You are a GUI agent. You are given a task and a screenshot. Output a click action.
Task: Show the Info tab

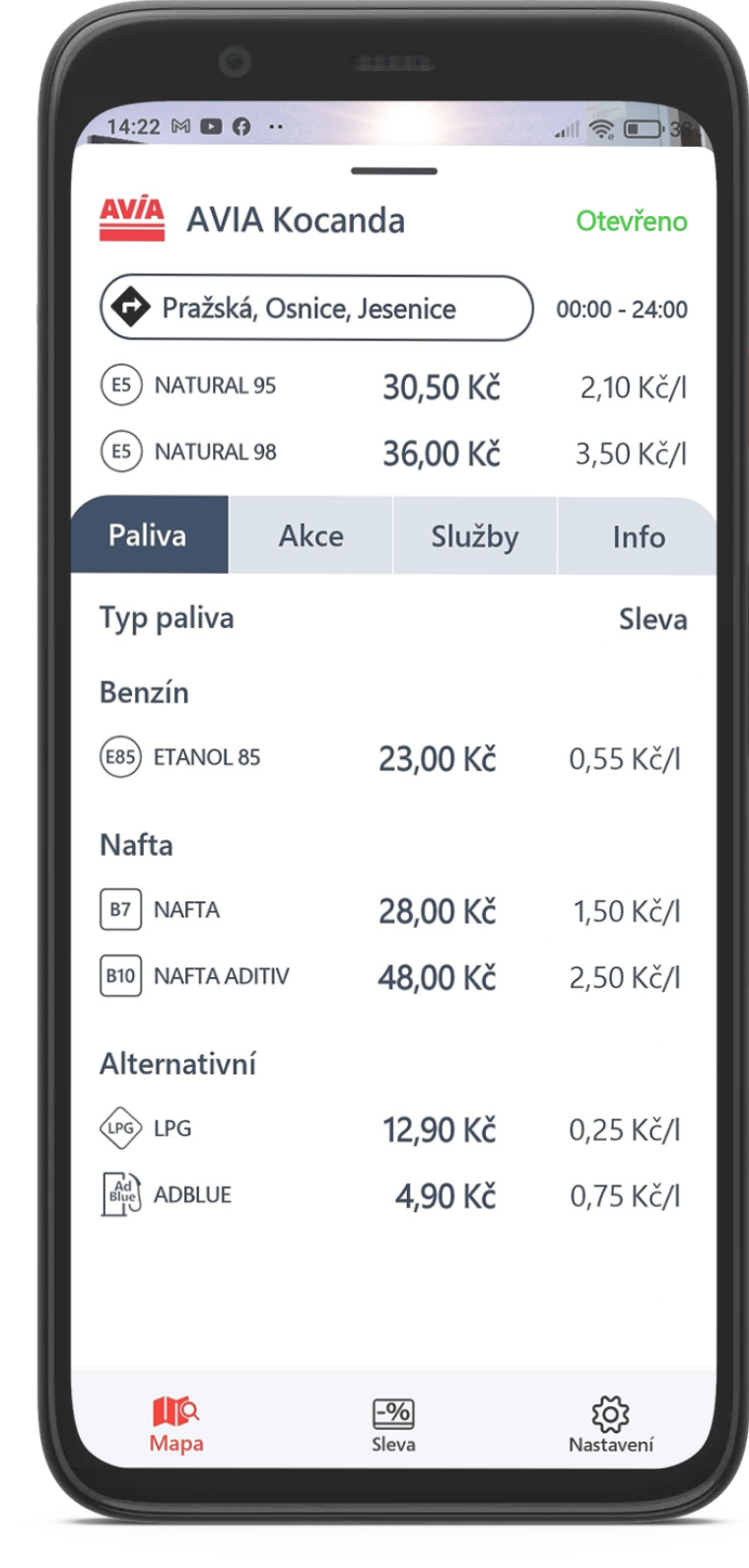(x=638, y=535)
